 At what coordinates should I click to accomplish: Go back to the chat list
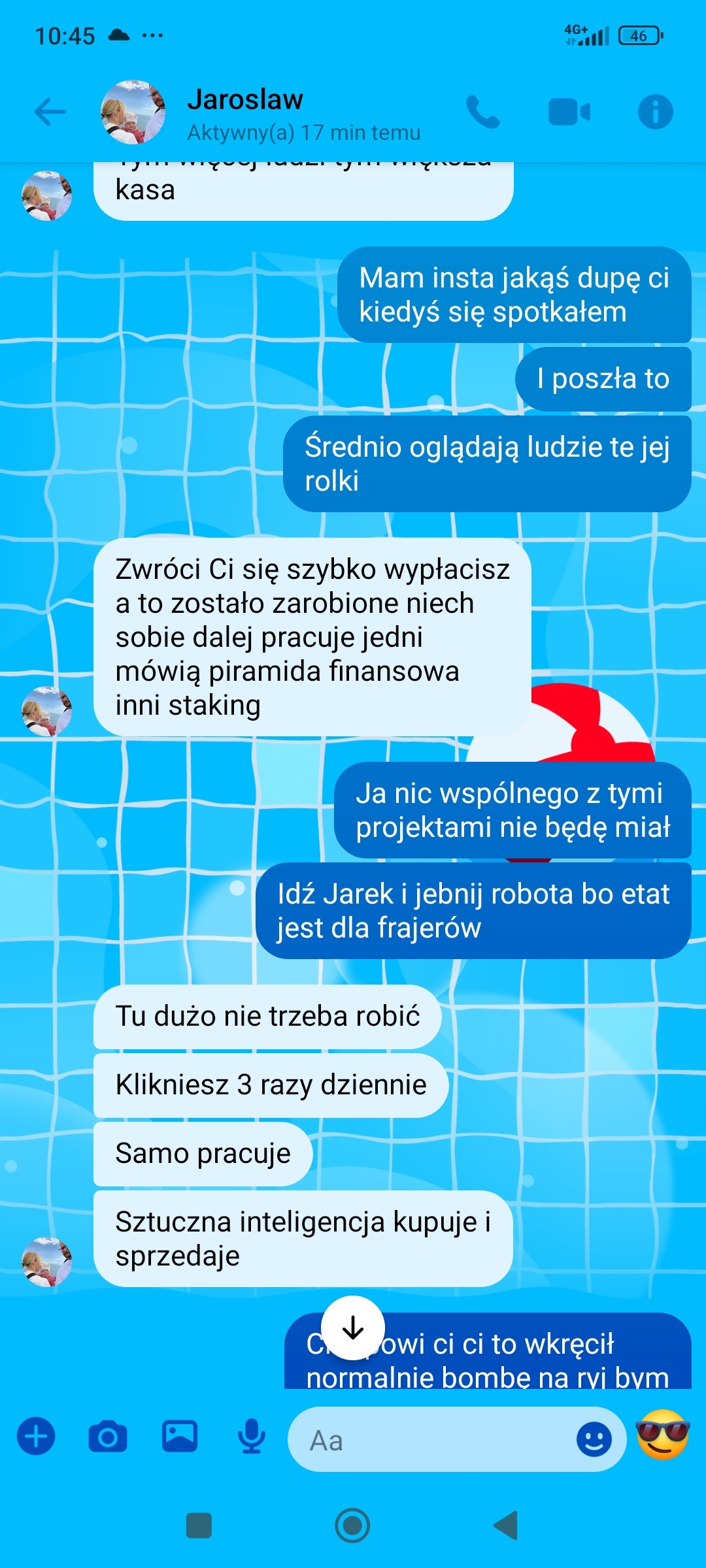coord(50,112)
